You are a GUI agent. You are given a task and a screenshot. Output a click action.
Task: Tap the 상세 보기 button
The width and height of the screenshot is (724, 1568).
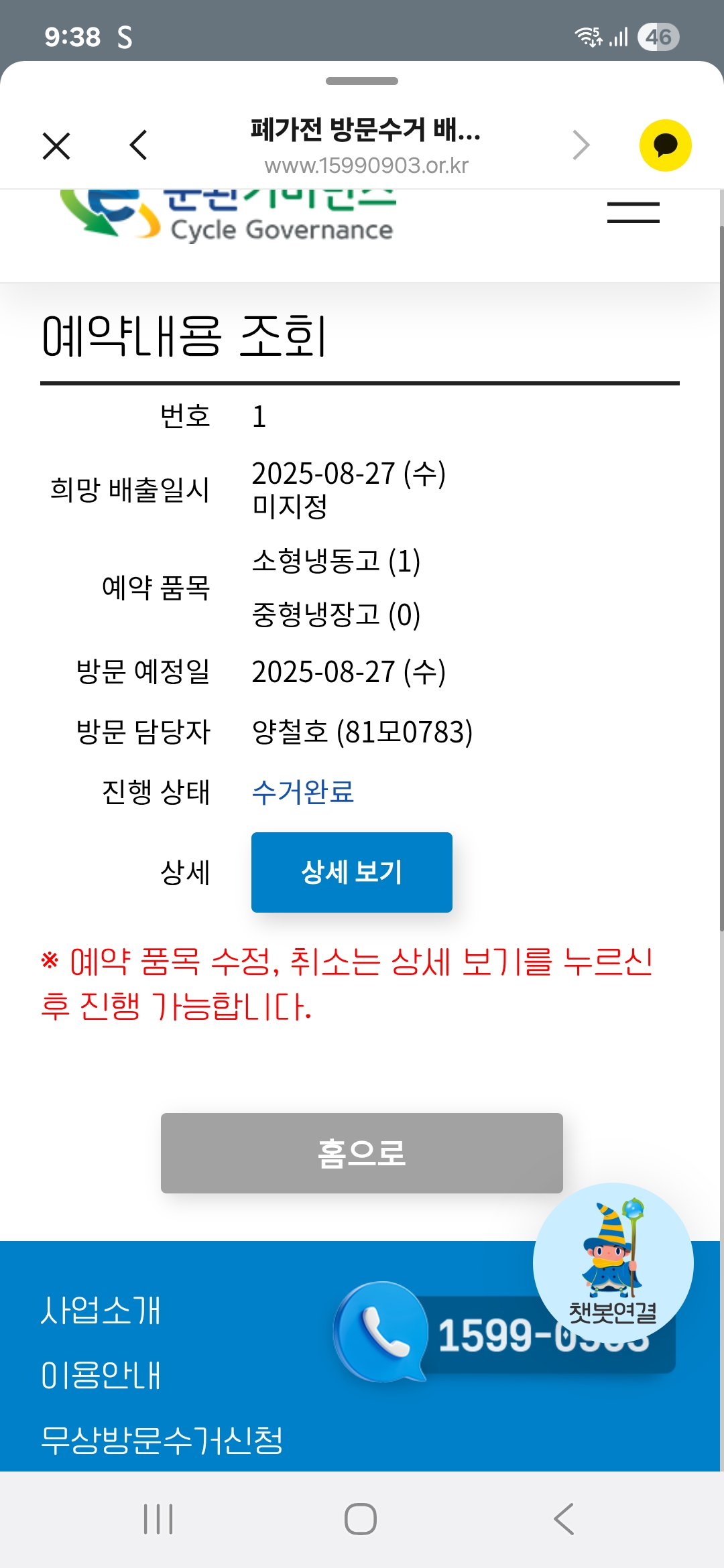pyautogui.click(x=351, y=872)
